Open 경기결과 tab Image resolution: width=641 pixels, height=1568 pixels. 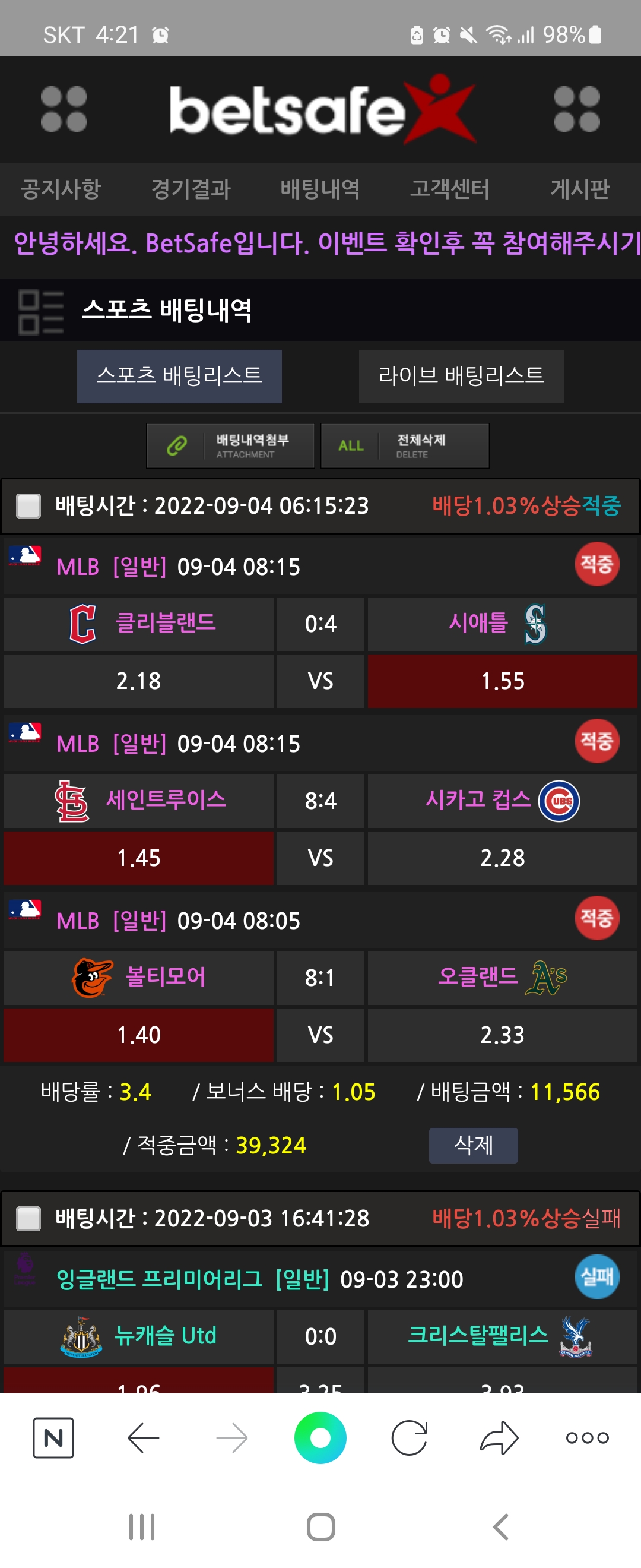click(191, 189)
